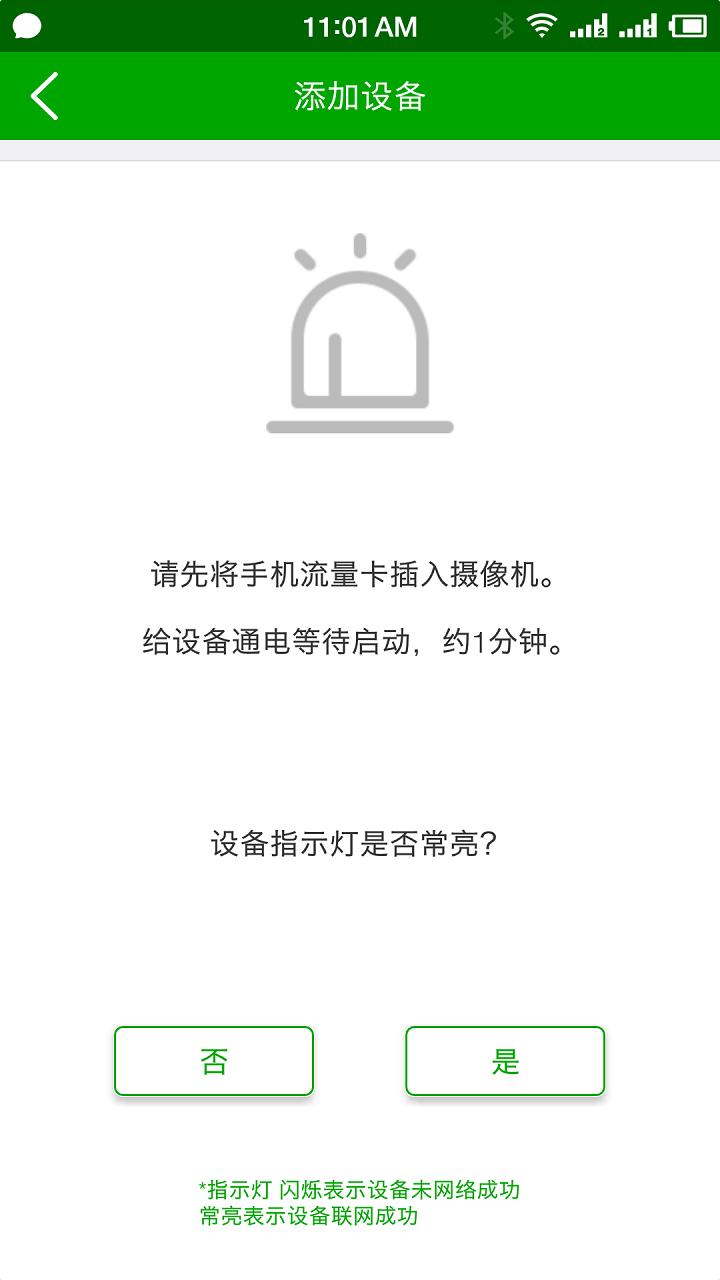This screenshot has height=1280, width=720.
Task: Tap the Wi-Fi signal icon
Action: coord(545,26)
